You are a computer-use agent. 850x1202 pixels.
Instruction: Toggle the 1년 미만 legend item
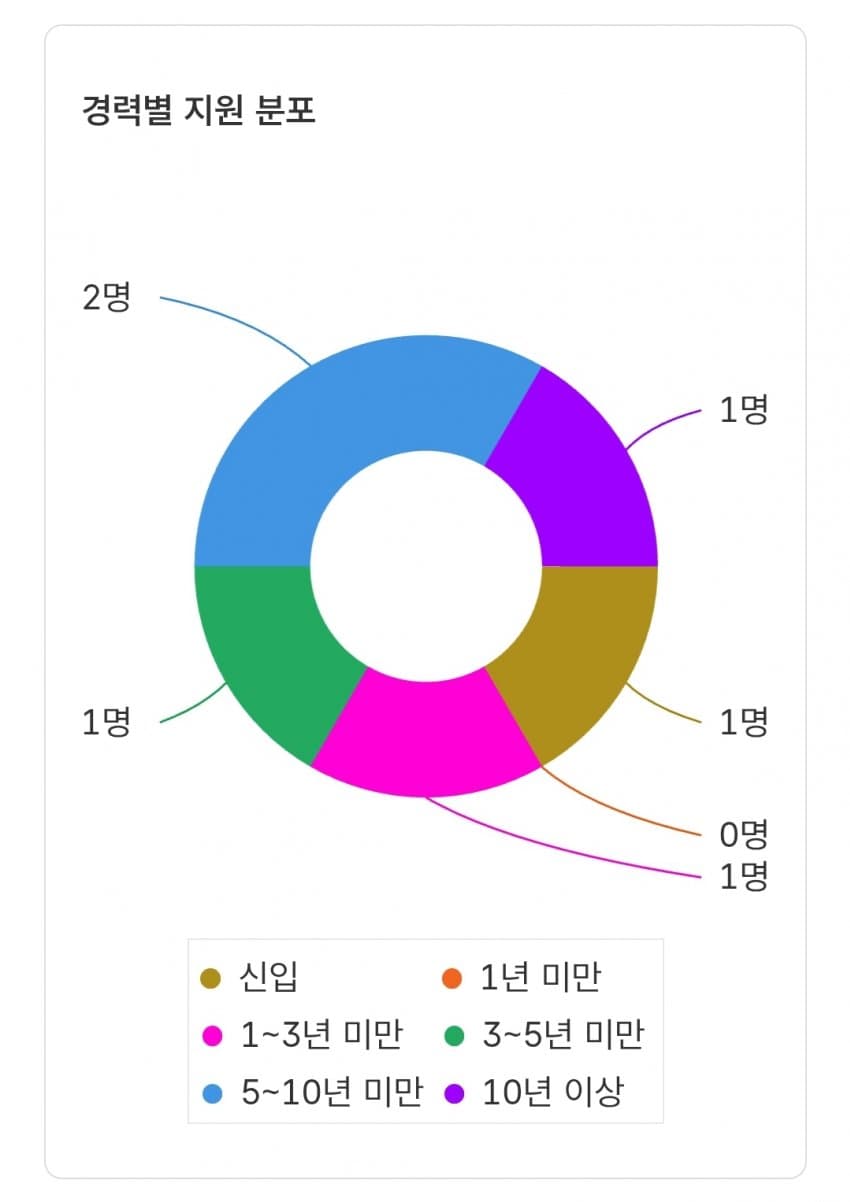point(521,978)
